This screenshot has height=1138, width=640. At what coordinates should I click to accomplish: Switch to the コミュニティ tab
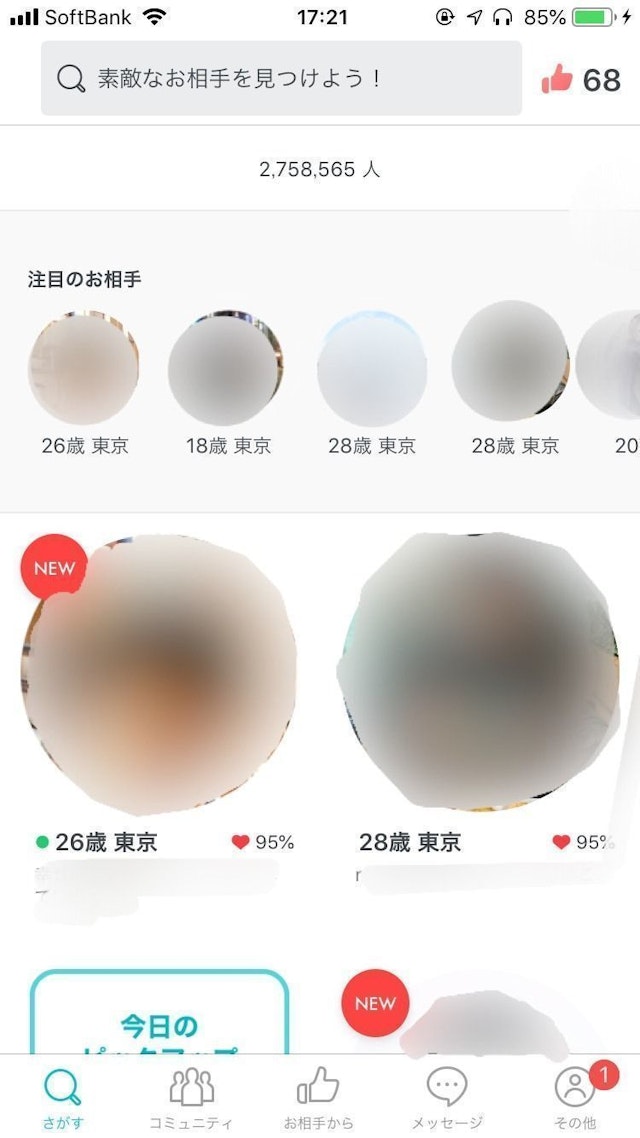(x=191, y=1098)
